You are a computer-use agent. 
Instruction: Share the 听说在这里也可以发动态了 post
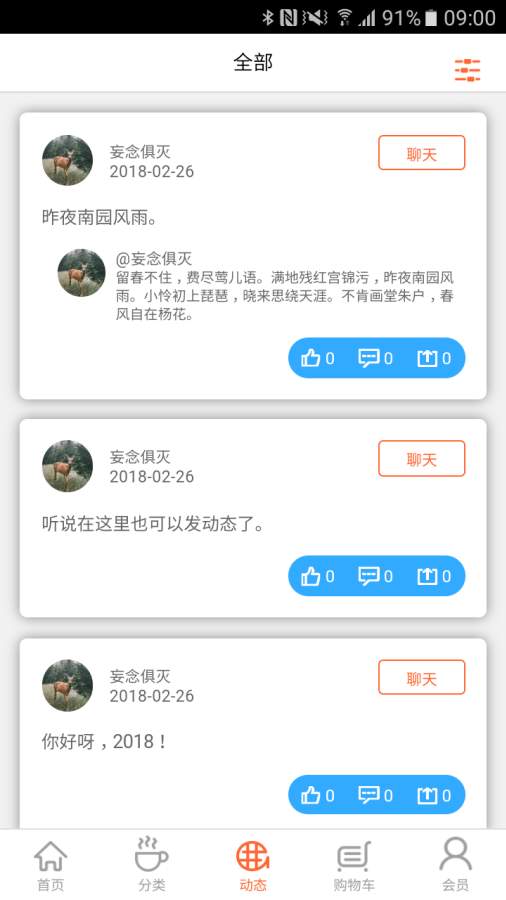434,576
